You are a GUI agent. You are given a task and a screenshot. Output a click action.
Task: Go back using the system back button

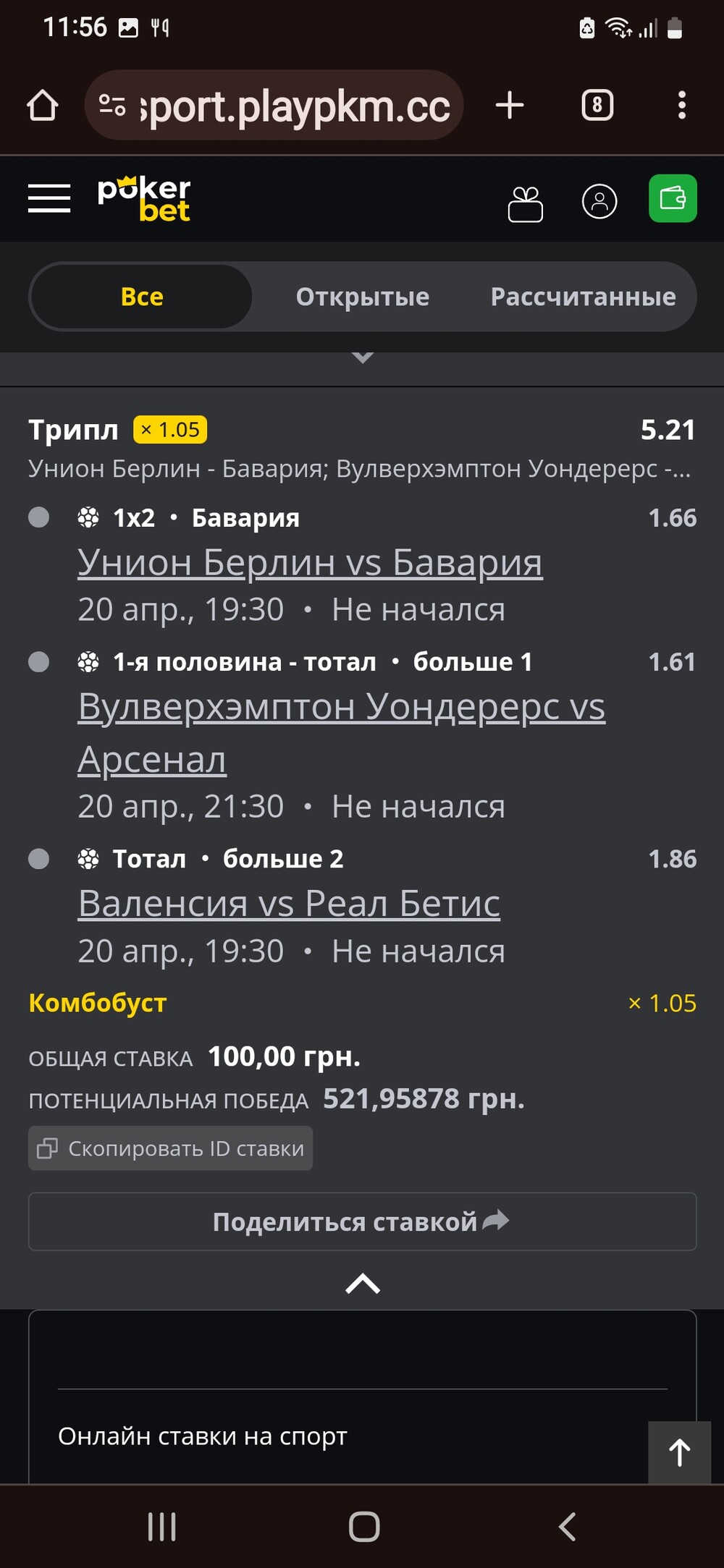click(568, 1527)
